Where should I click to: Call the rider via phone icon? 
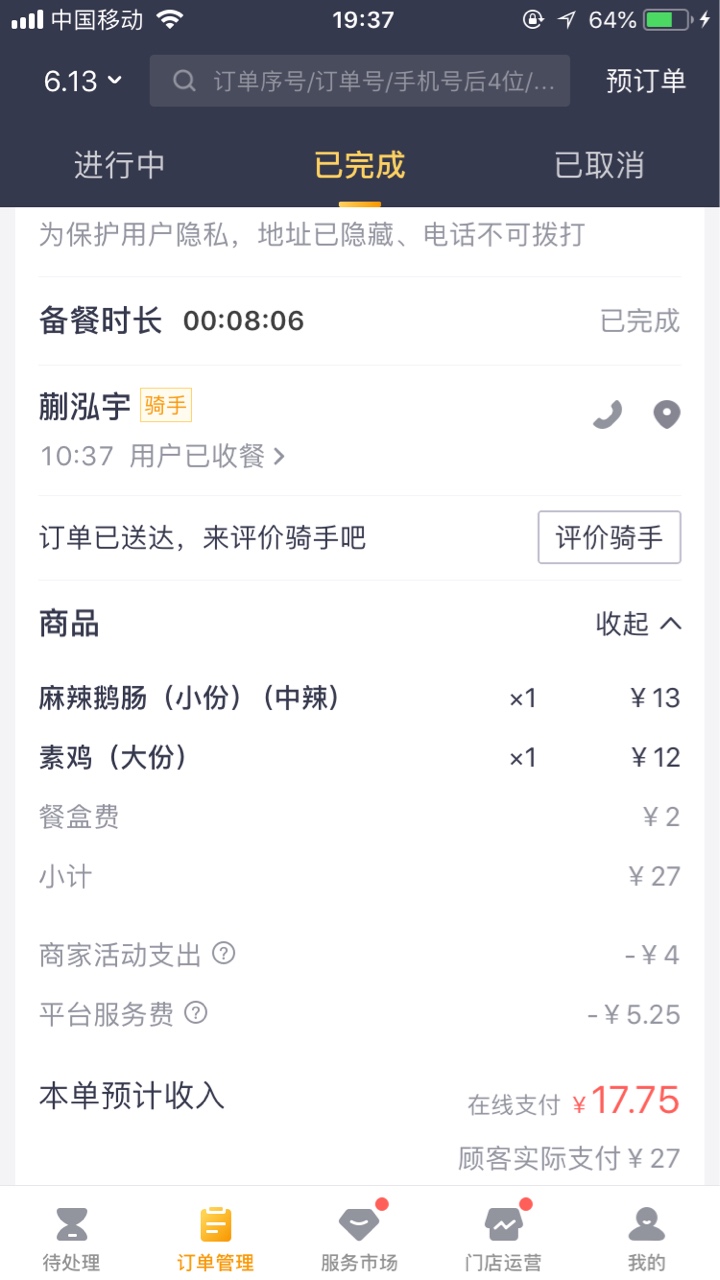607,414
